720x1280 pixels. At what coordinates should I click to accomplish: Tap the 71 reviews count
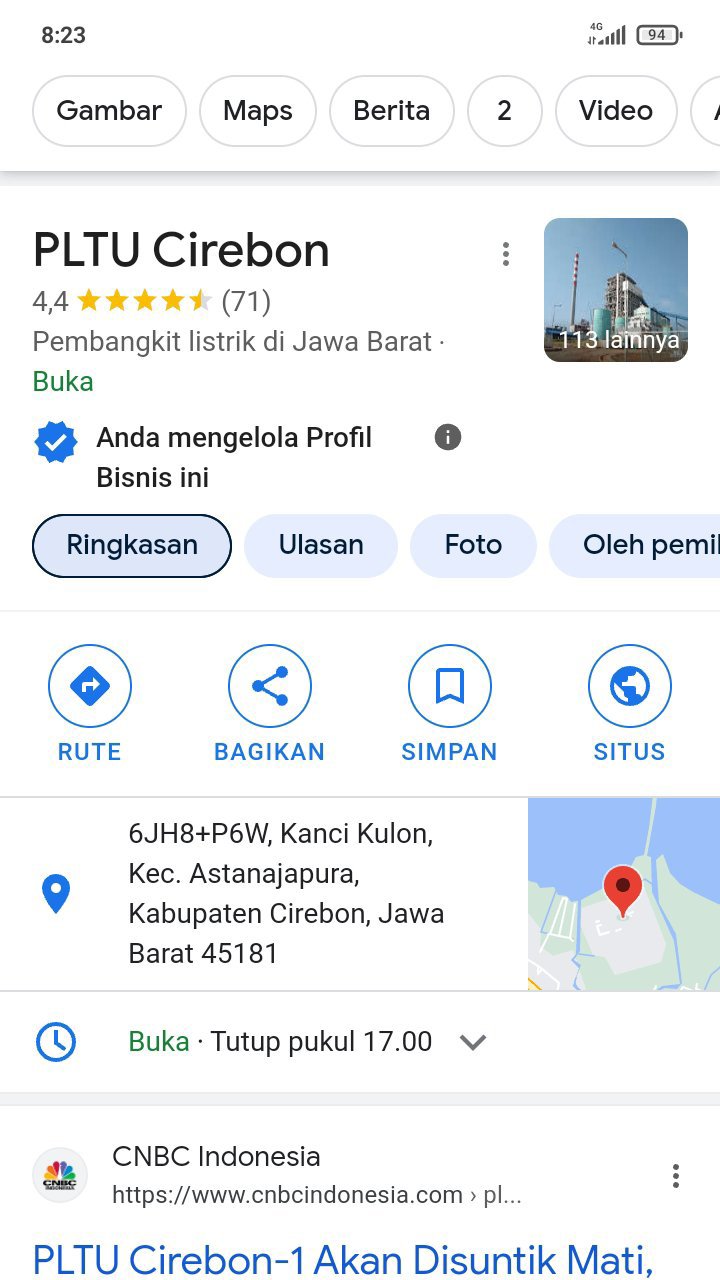pos(246,301)
